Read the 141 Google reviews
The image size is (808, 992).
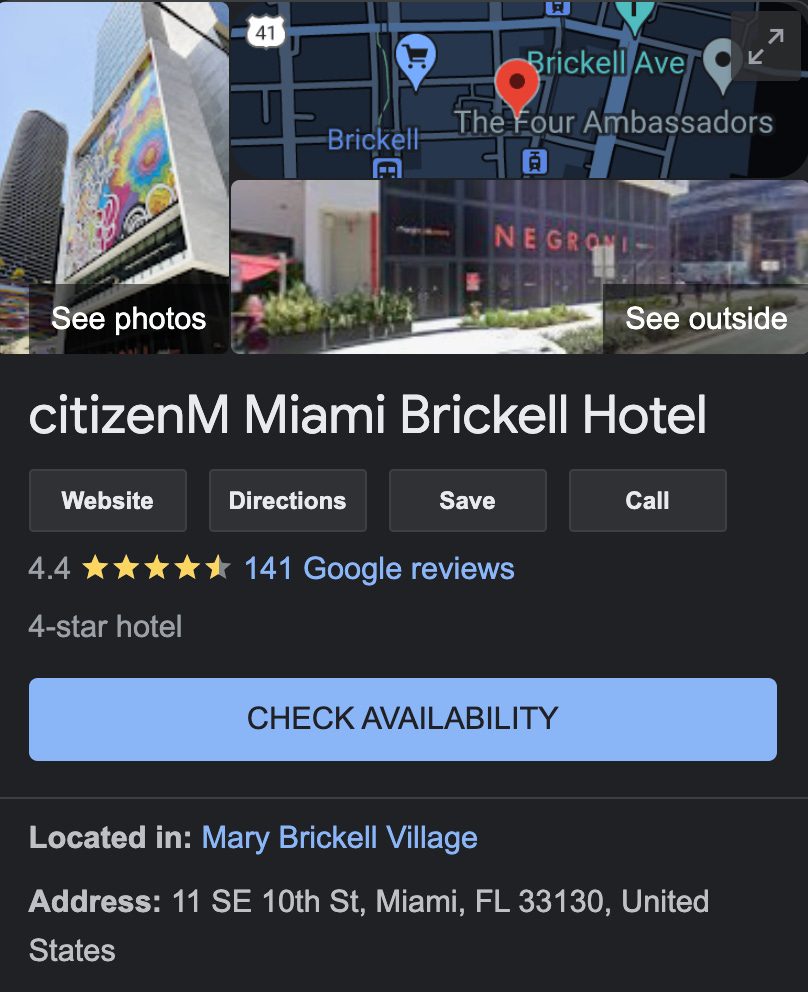(x=379, y=569)
